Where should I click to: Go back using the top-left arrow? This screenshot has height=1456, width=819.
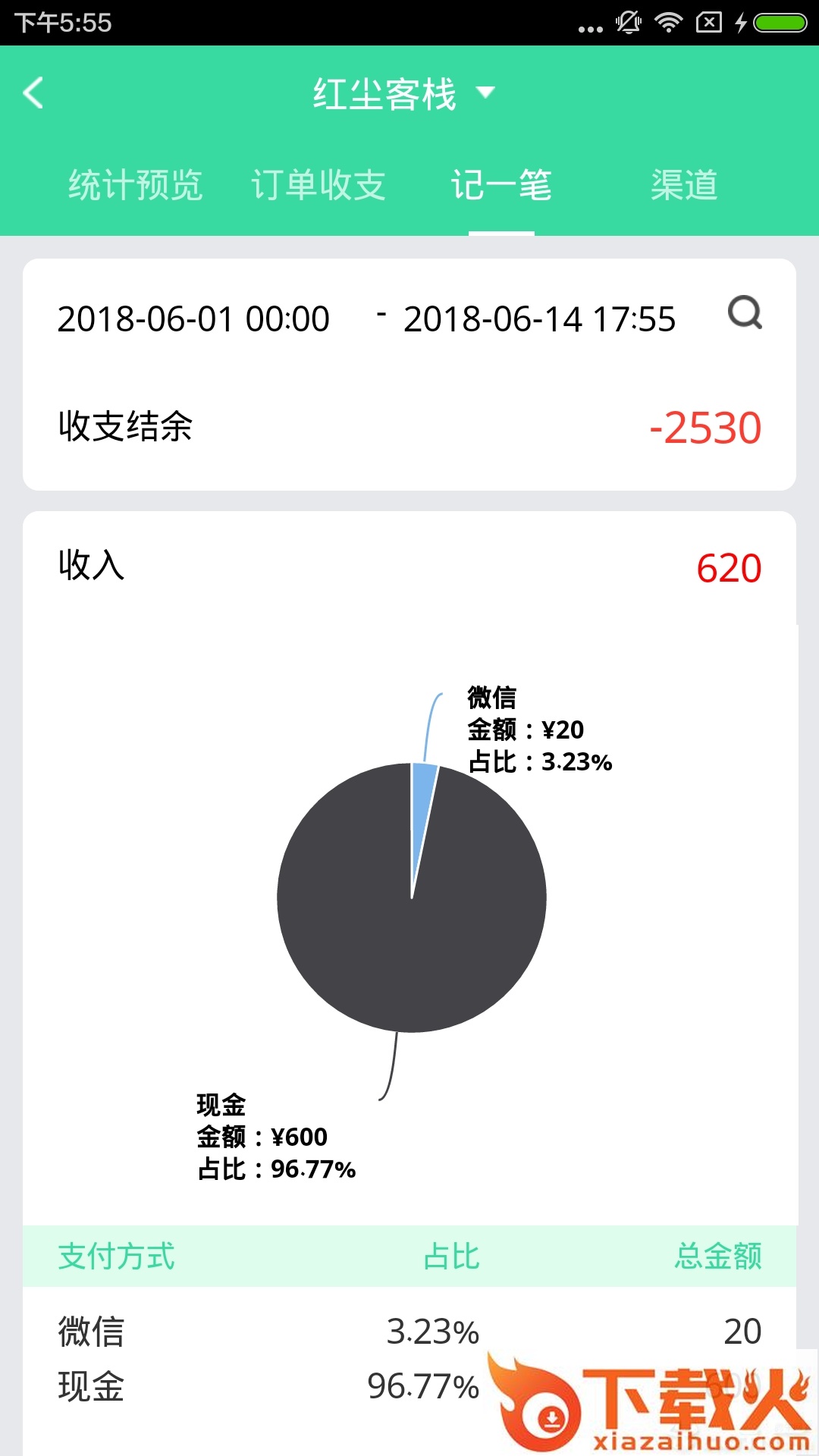click(x=34, y=93)
